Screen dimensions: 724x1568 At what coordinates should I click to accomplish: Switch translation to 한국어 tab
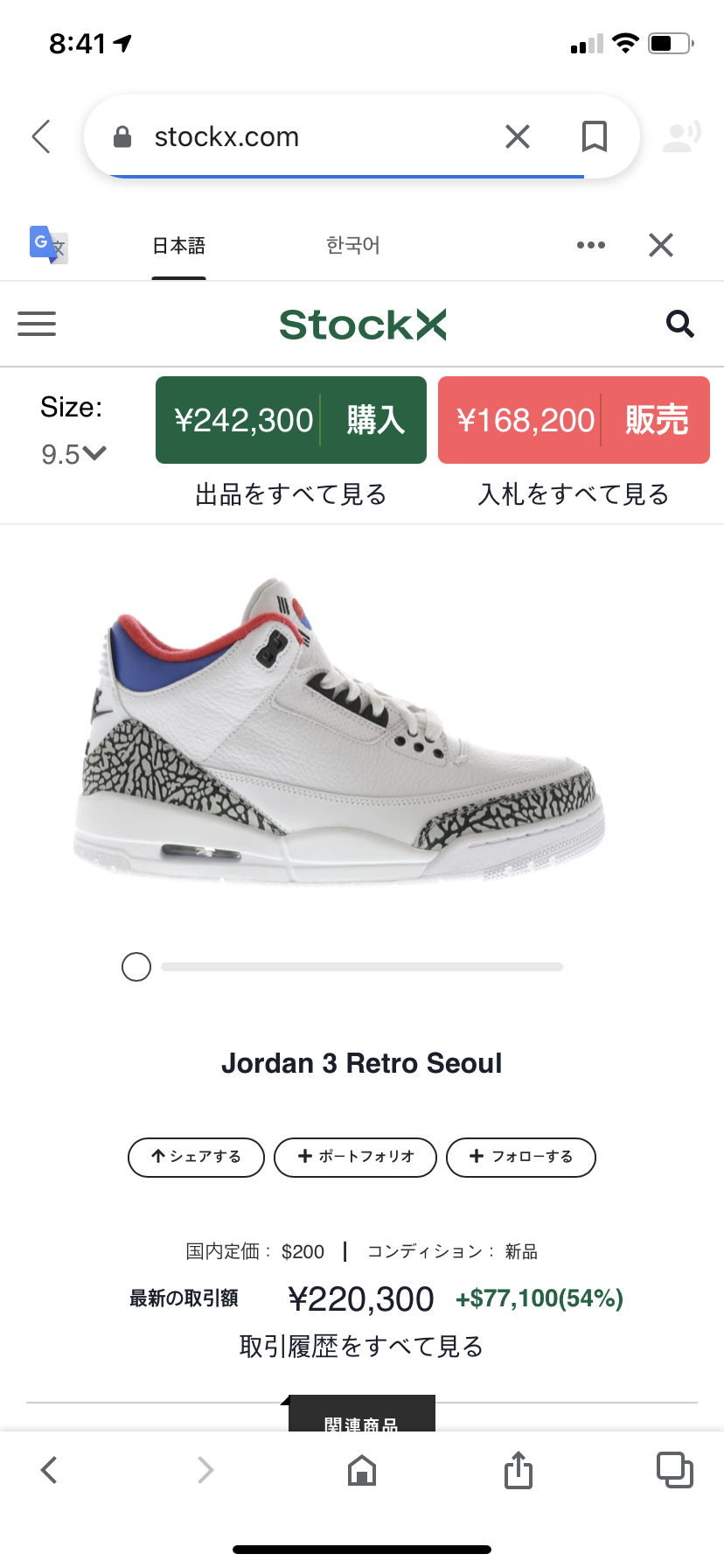(352, 245)
